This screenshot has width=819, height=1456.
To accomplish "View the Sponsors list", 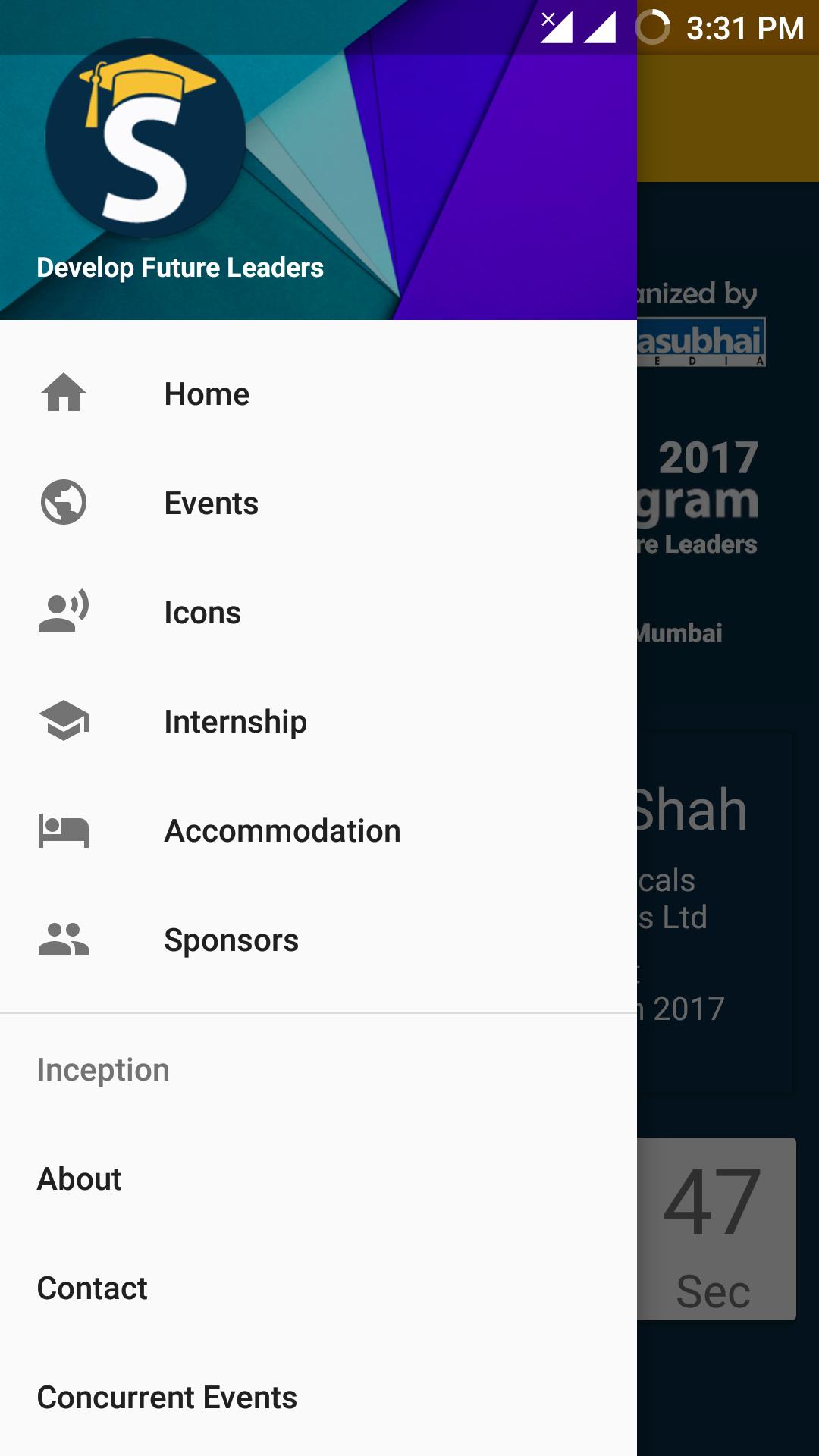I will coord(231,939).
